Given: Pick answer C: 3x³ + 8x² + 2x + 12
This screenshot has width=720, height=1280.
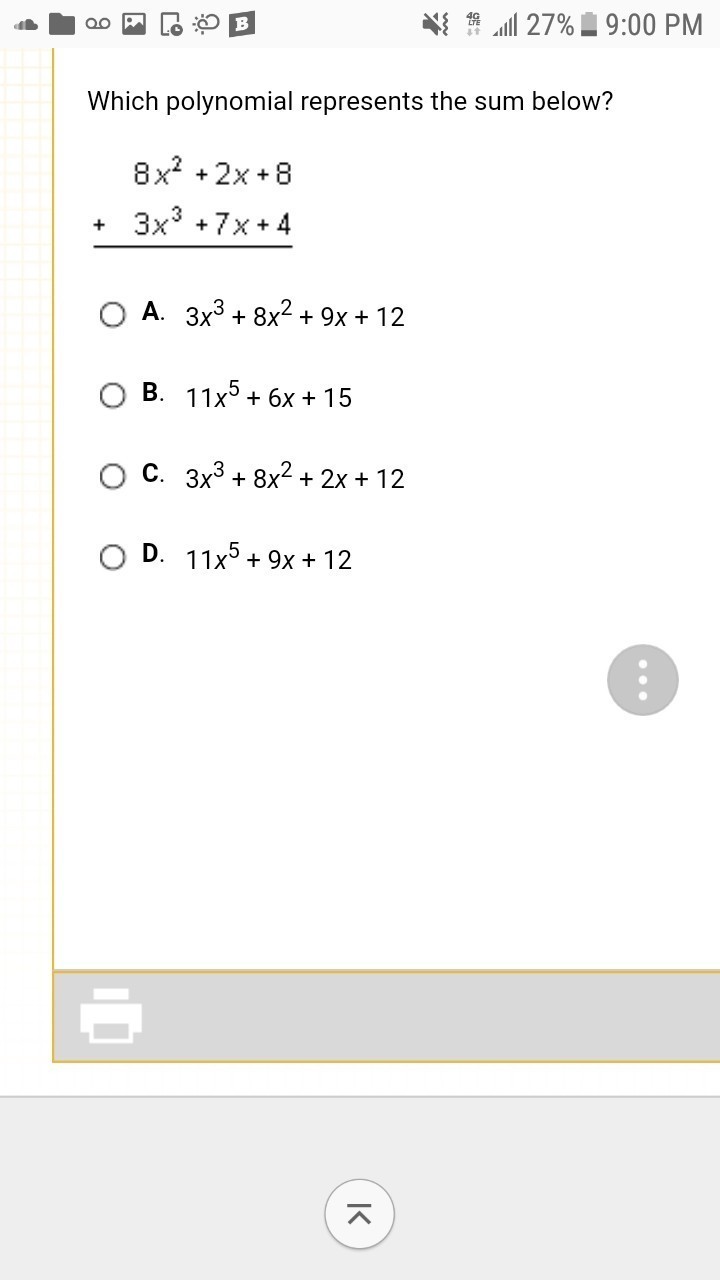Looking at the screenshot, I should 113,476.
